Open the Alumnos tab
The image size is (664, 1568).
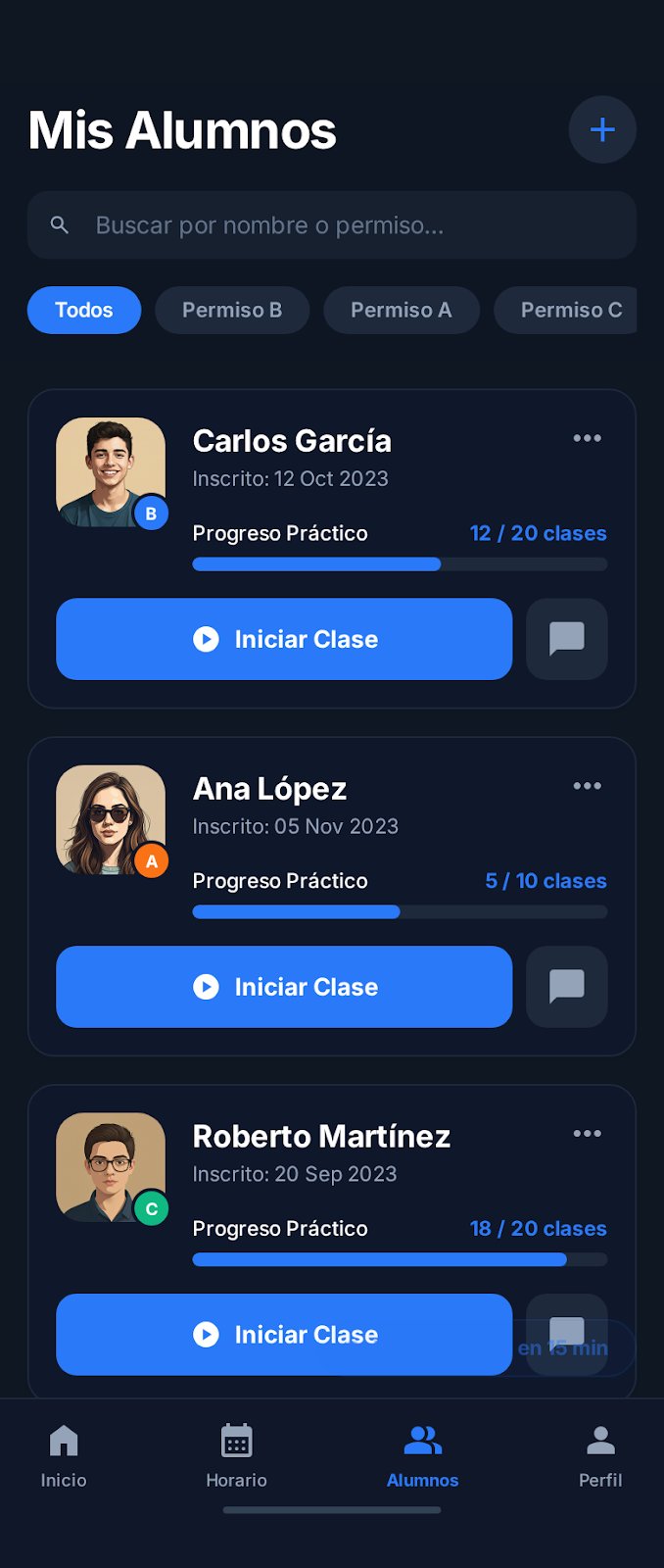422,1455
